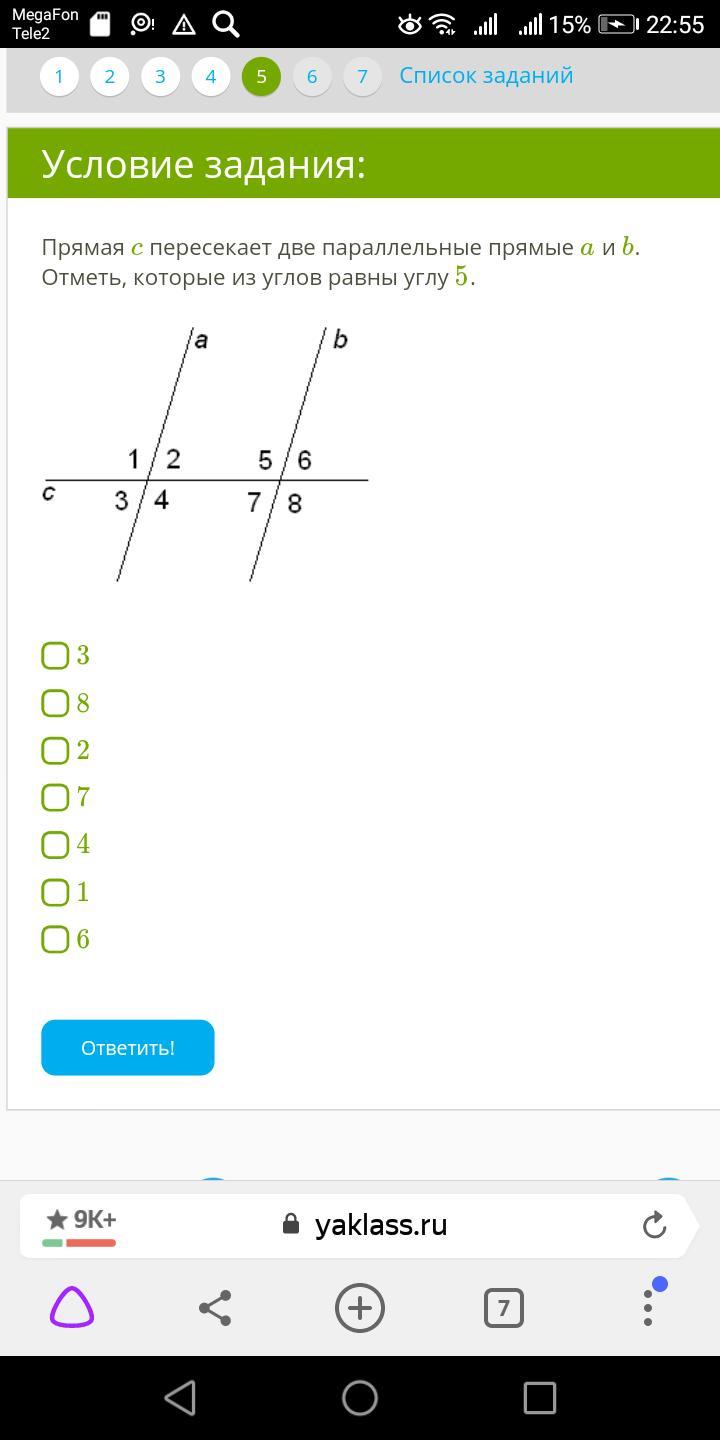Jump to task number 6
The width and height of the screenshot is (720, 1440).
coord(312,76)
